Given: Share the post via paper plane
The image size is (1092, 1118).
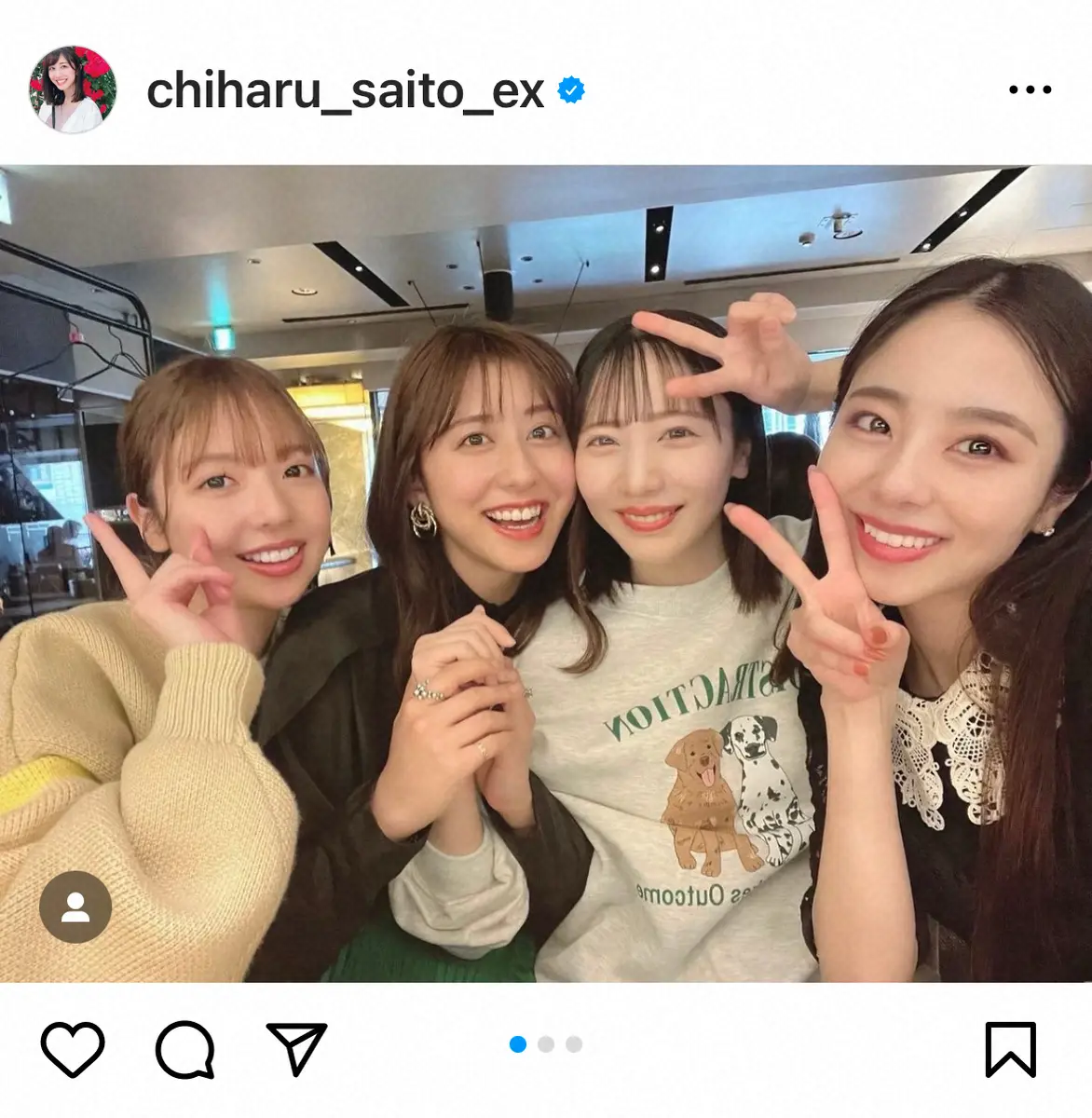Looking at the screenshot, I should [296, 1049].
